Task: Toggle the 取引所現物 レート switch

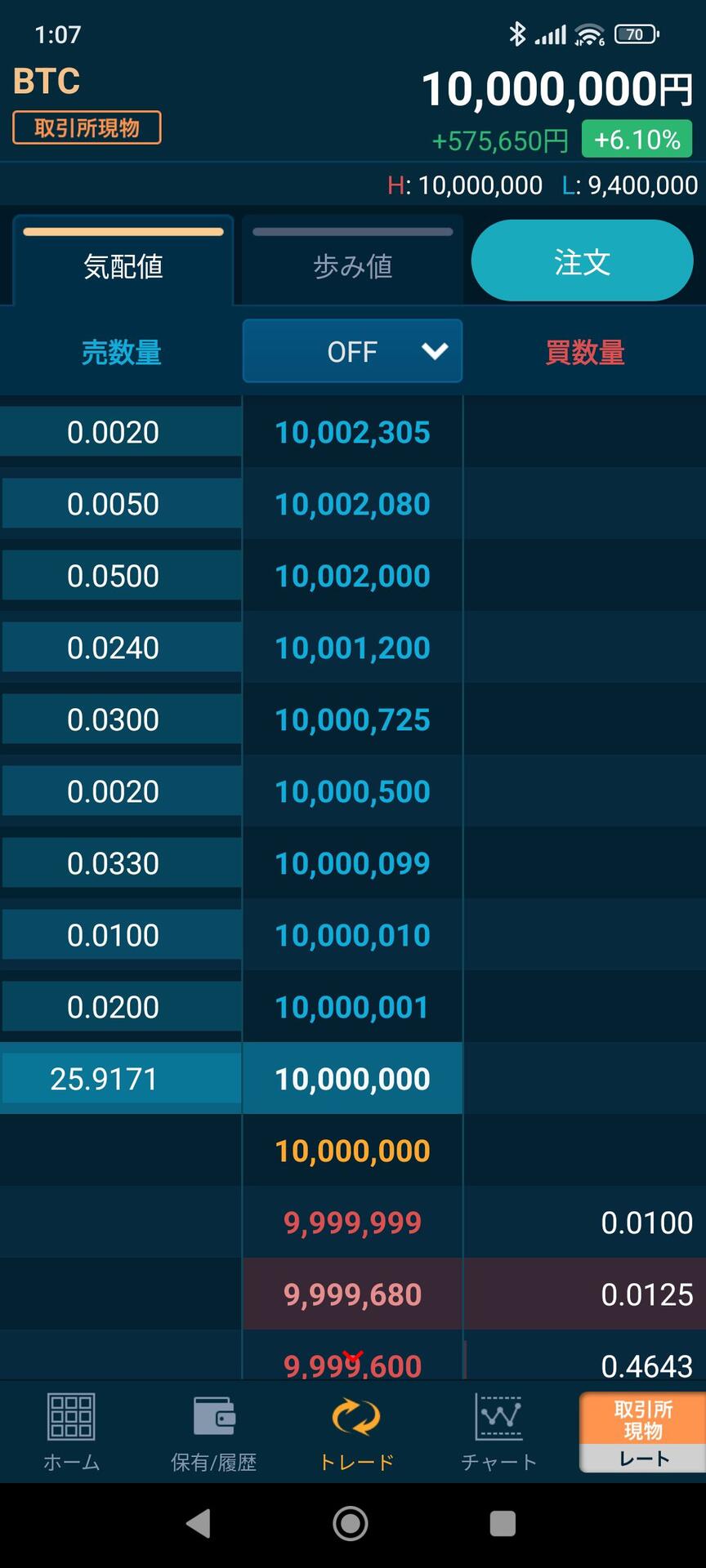Action: tap(642, 1432)
